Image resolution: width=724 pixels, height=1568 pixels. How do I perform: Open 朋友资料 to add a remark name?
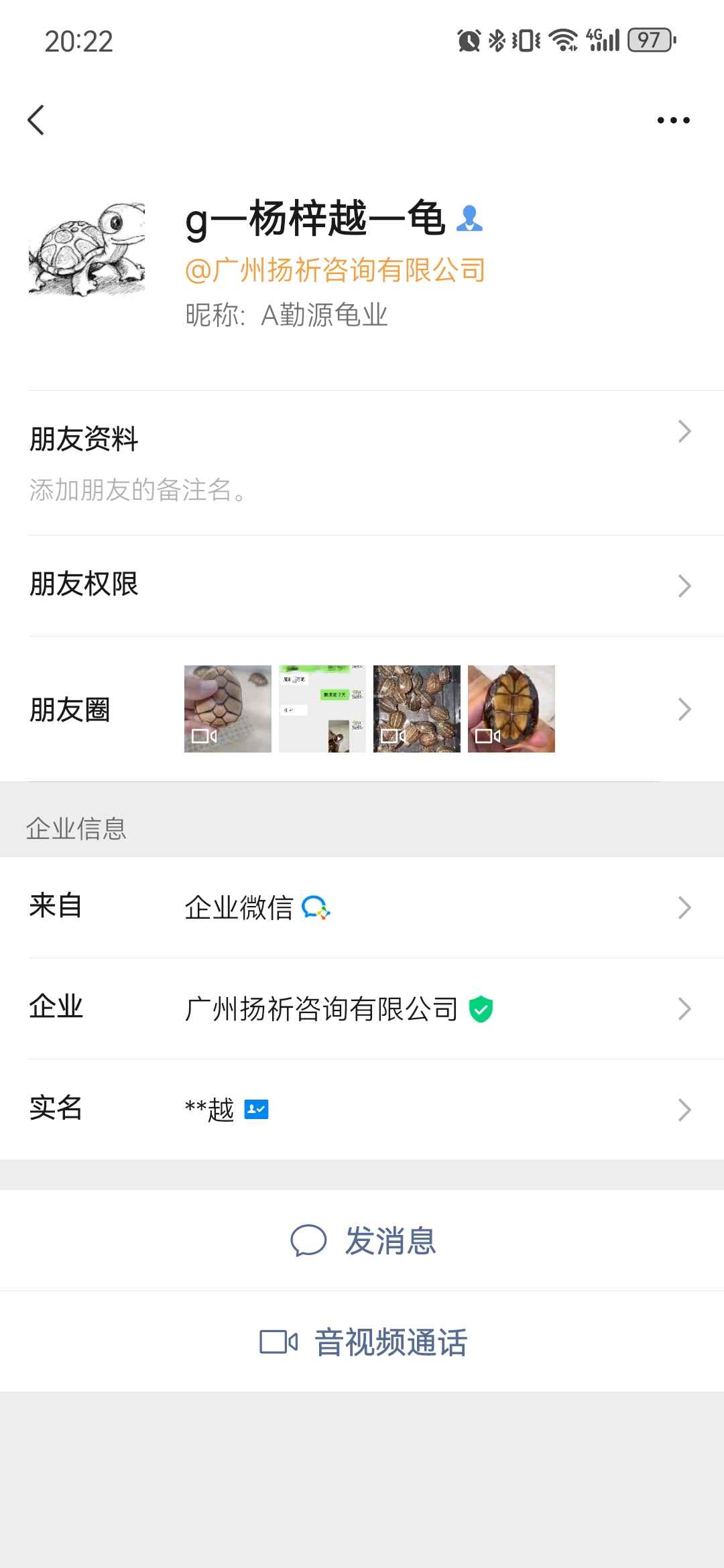coord(362,462)
